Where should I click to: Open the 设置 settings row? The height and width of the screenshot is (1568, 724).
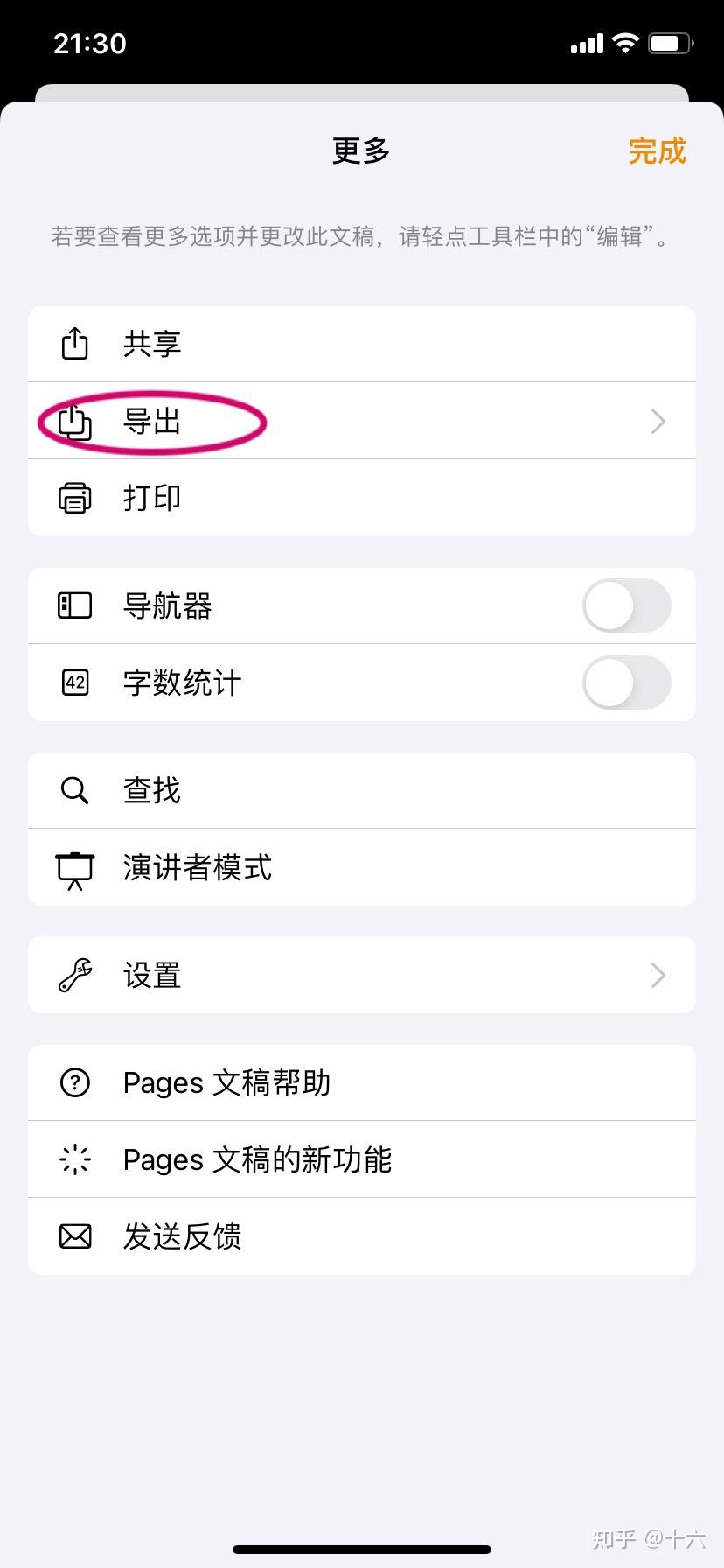[152, 975]
